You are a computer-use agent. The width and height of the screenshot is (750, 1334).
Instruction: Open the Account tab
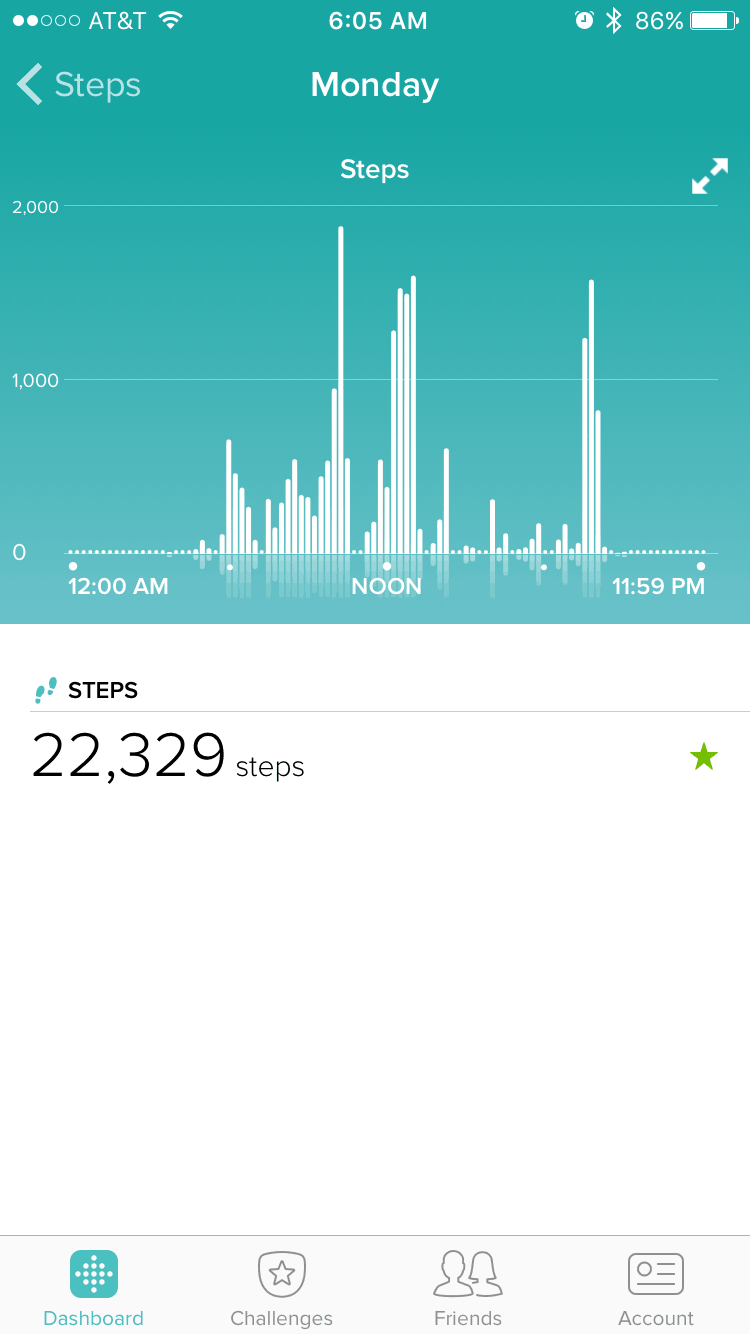pos(656,1289)
